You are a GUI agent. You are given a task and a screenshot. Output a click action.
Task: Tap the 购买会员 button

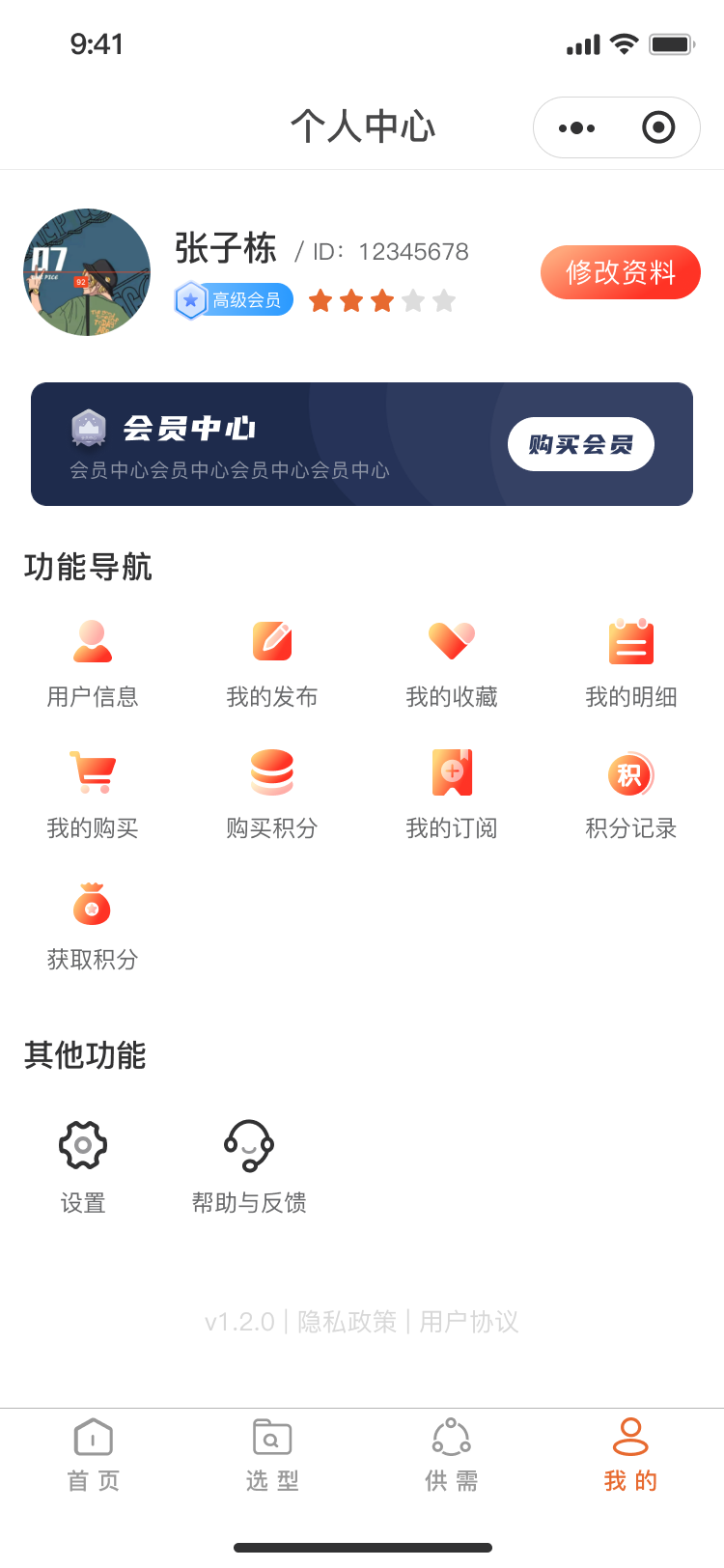[580, 444]
